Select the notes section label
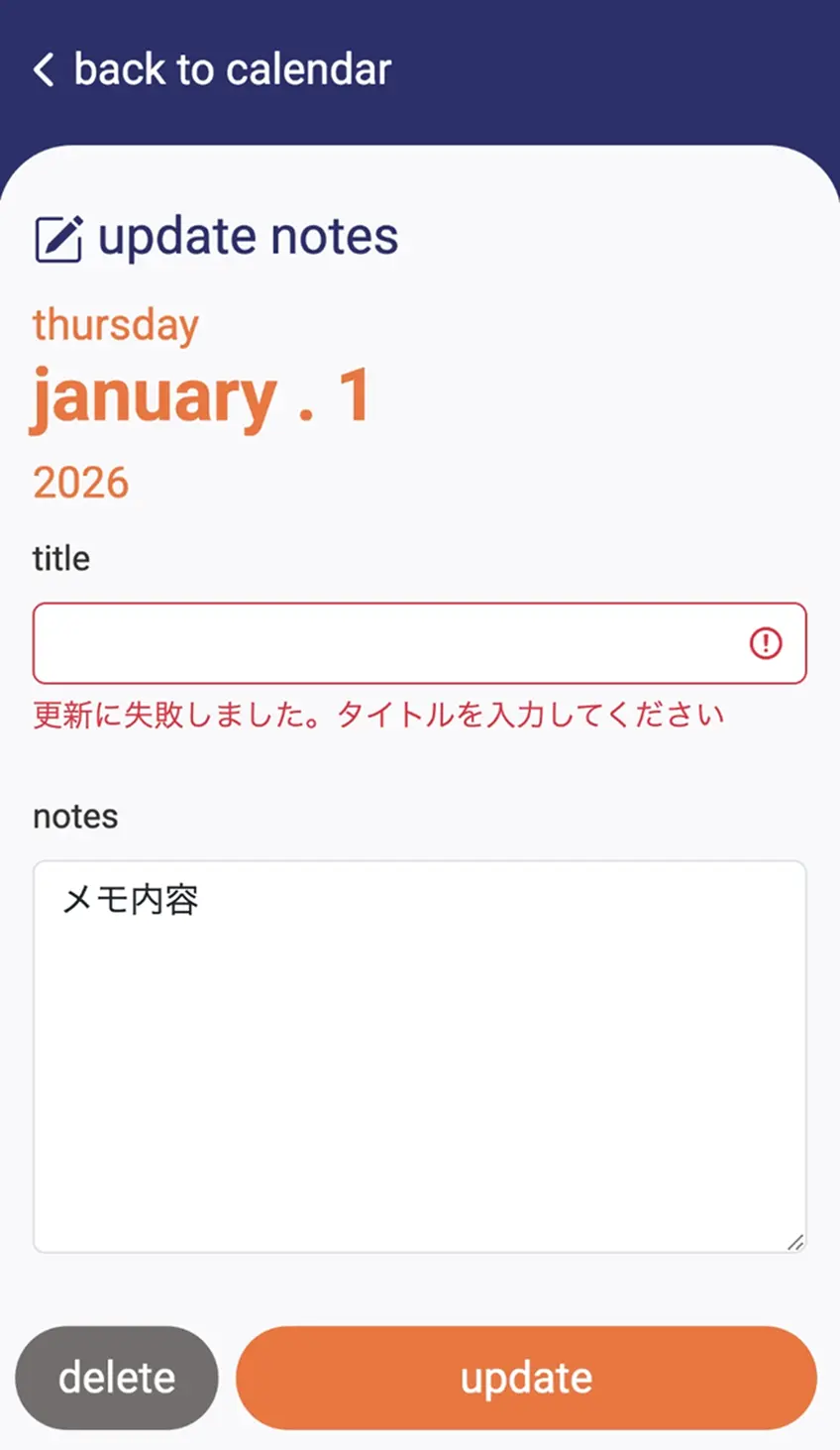 click(73, 816)
